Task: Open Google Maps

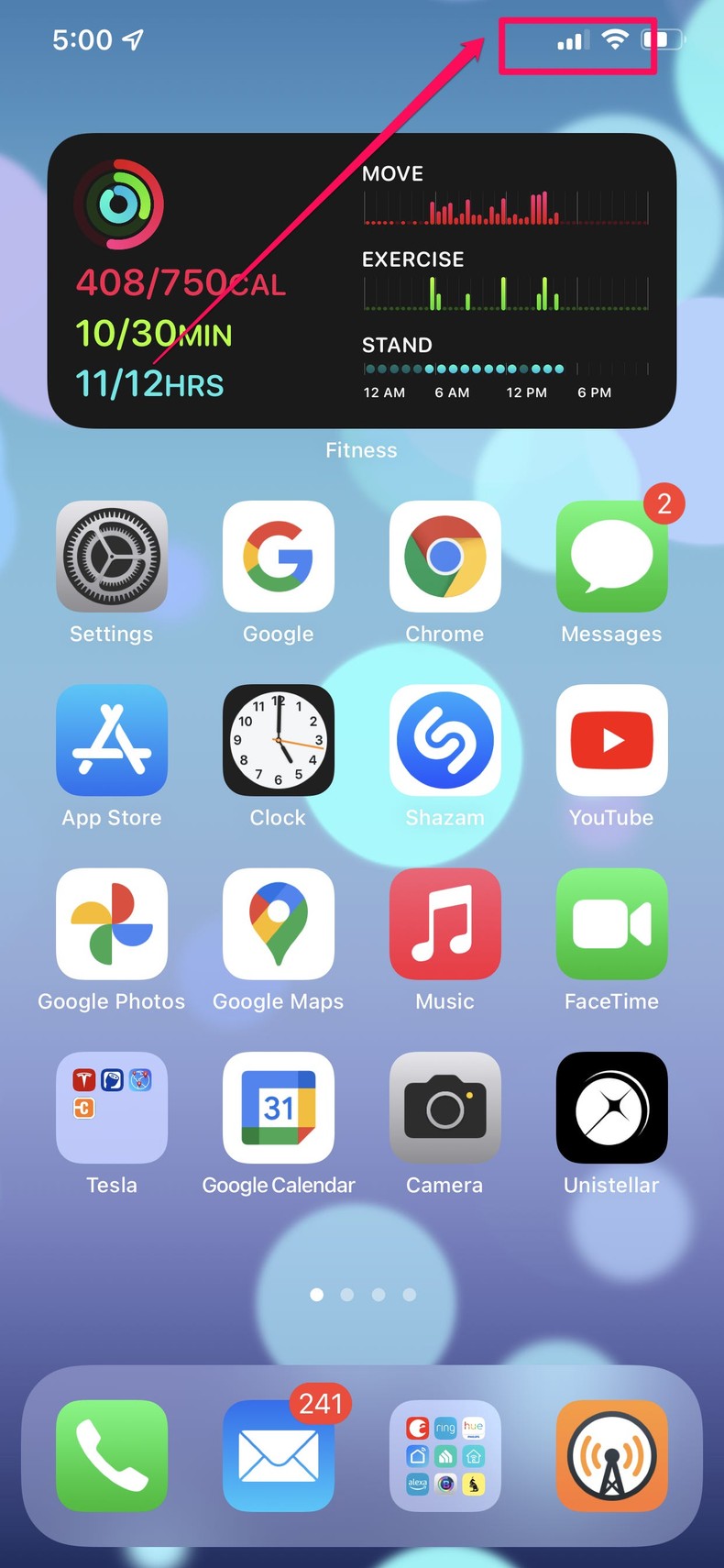Action: coord(278,924)
